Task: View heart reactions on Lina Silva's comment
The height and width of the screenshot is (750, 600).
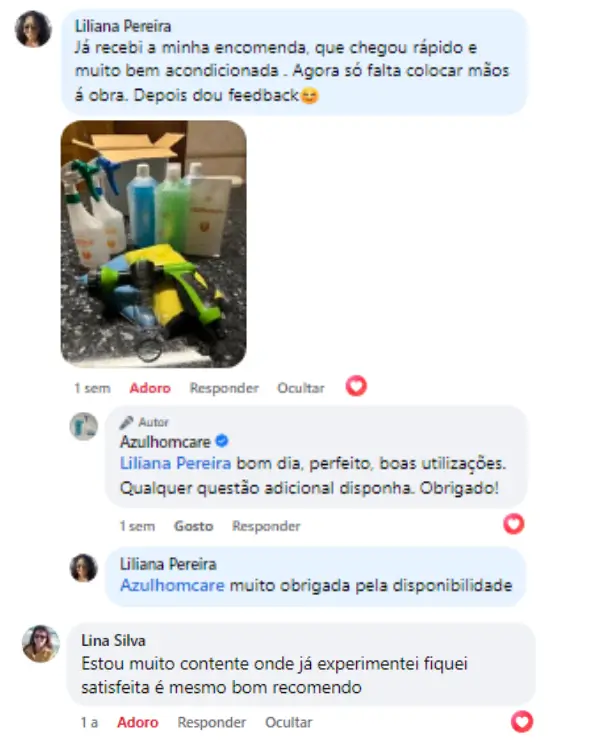Action: 521,721
